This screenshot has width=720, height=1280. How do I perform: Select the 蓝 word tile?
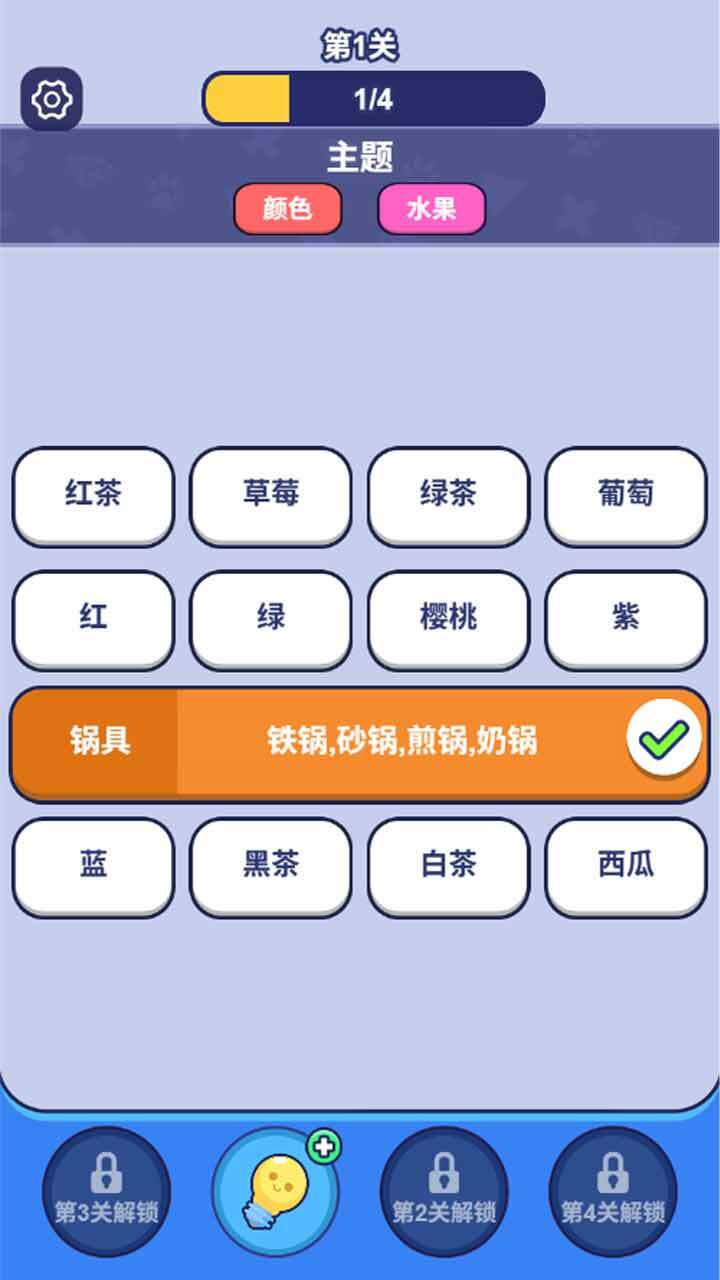[x=93, y=865]
